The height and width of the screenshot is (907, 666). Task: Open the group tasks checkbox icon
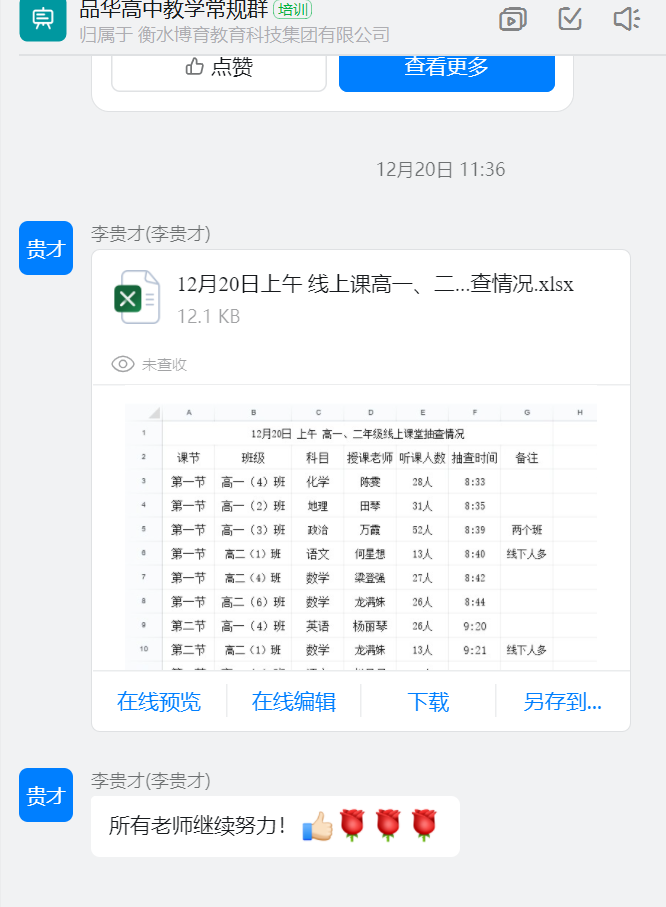point(570,19)
